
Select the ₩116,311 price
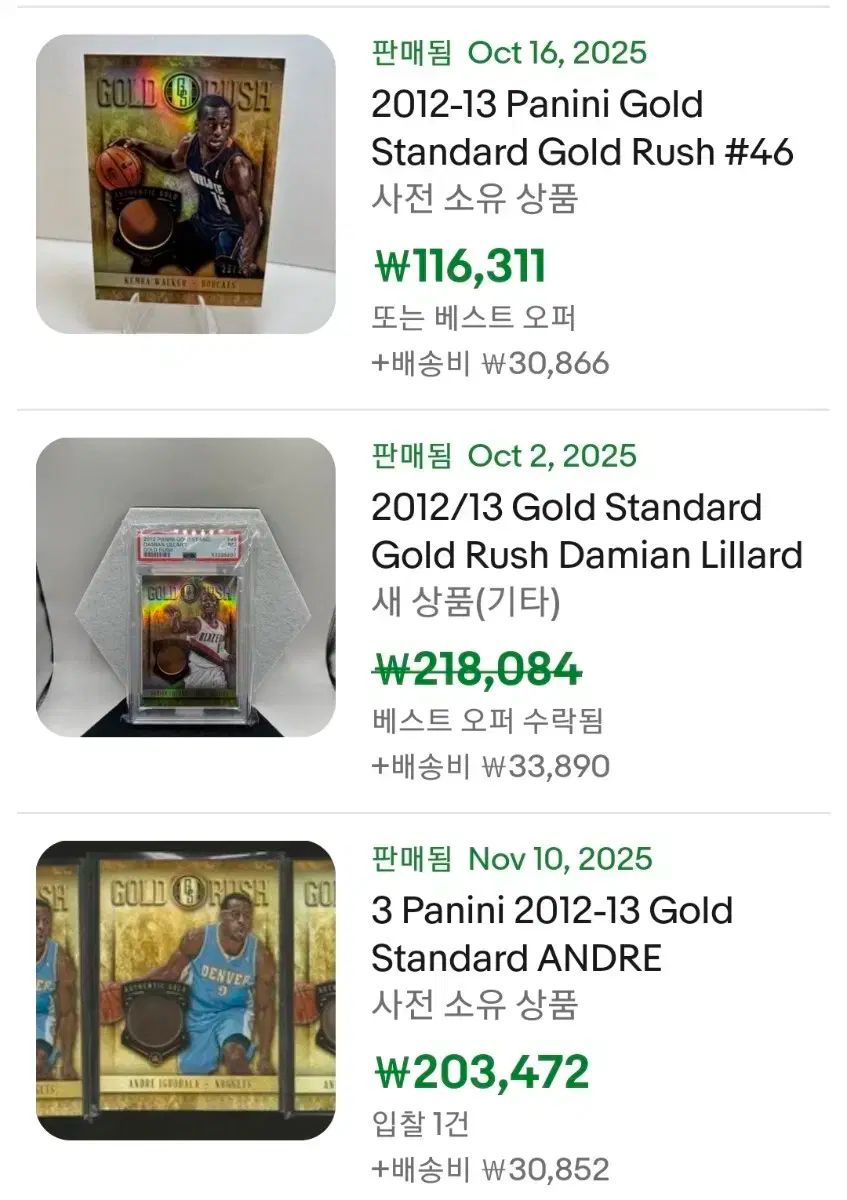click(459, 262)
